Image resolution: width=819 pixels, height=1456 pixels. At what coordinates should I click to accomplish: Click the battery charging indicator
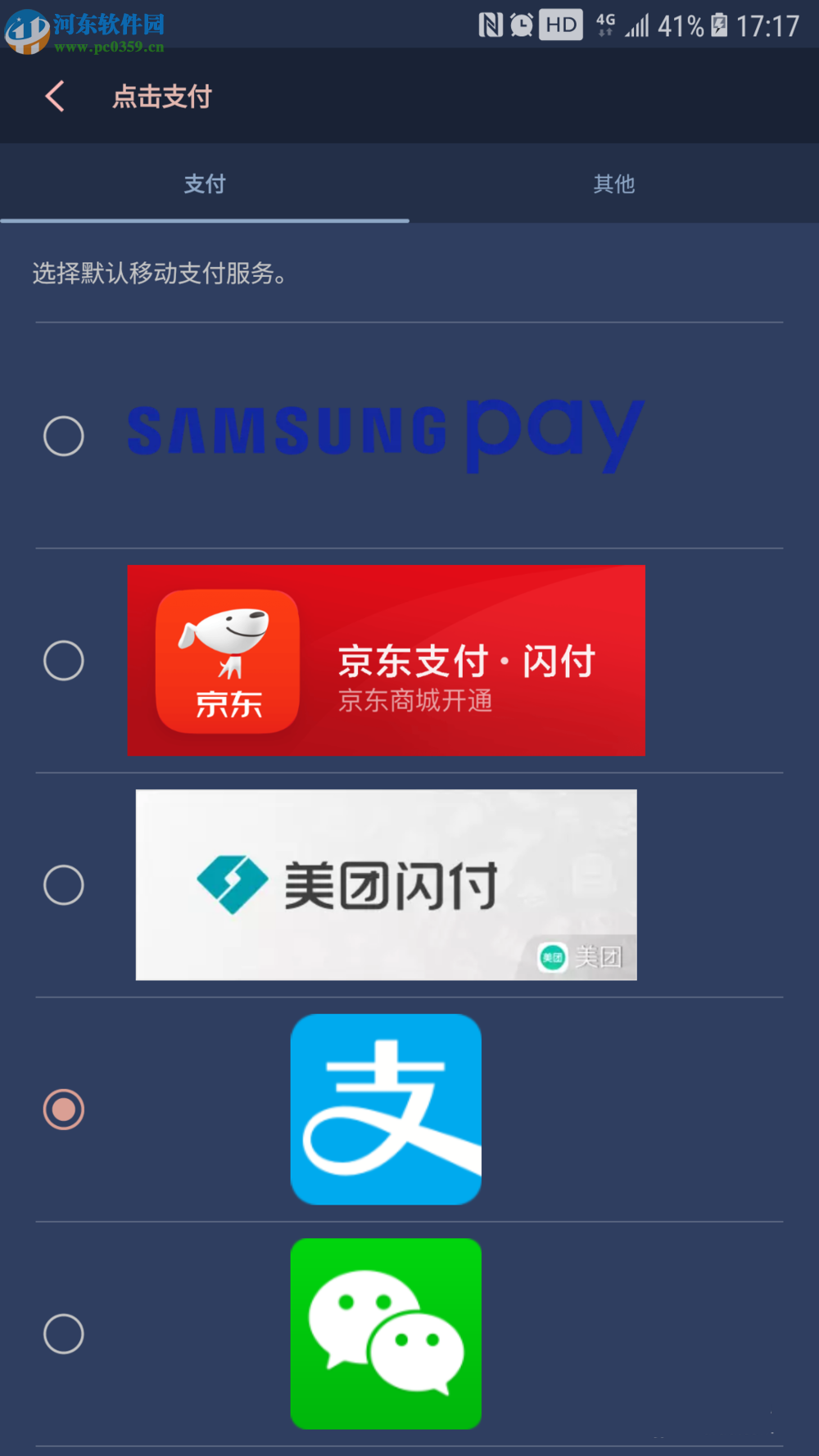click(720, 25)
